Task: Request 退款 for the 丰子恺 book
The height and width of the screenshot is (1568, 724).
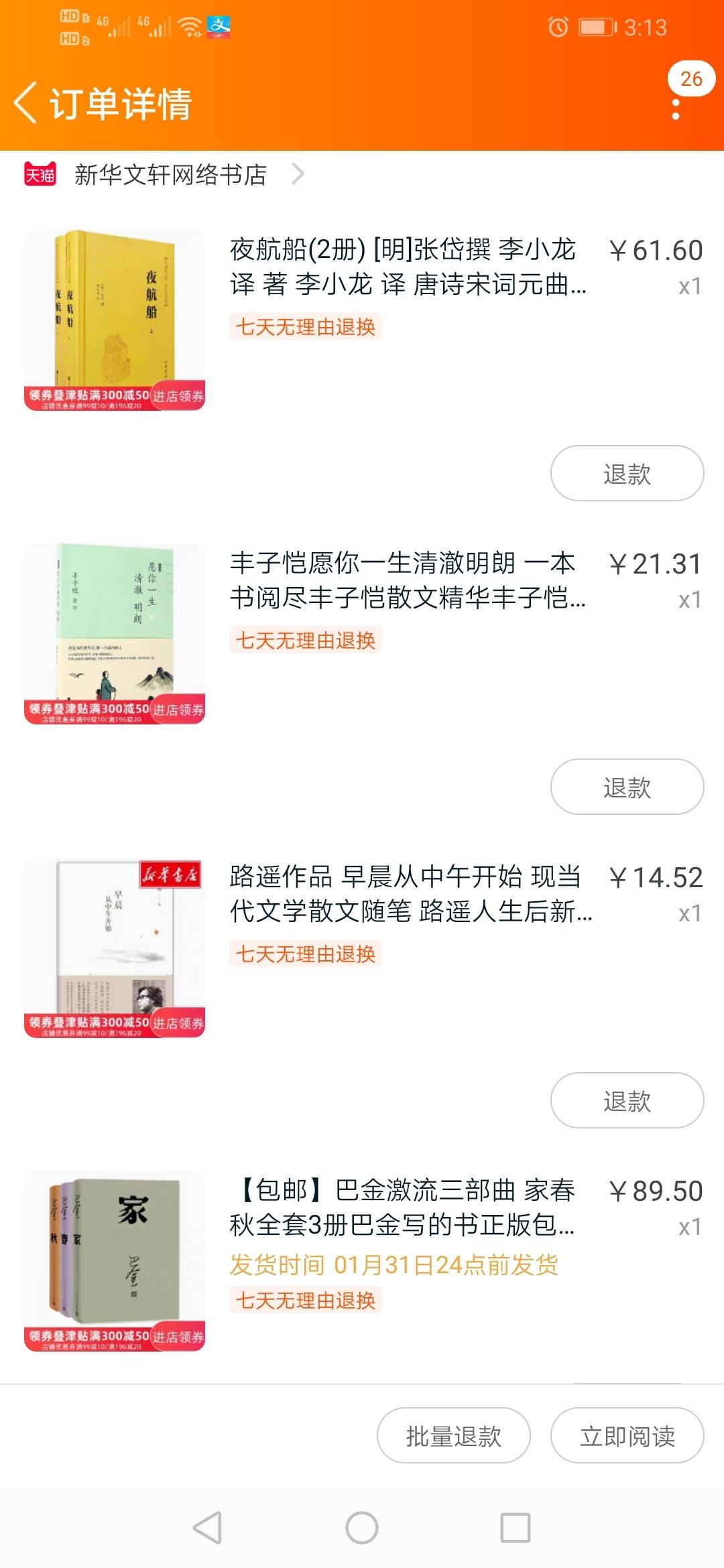Action: click(x=627, y=787)
